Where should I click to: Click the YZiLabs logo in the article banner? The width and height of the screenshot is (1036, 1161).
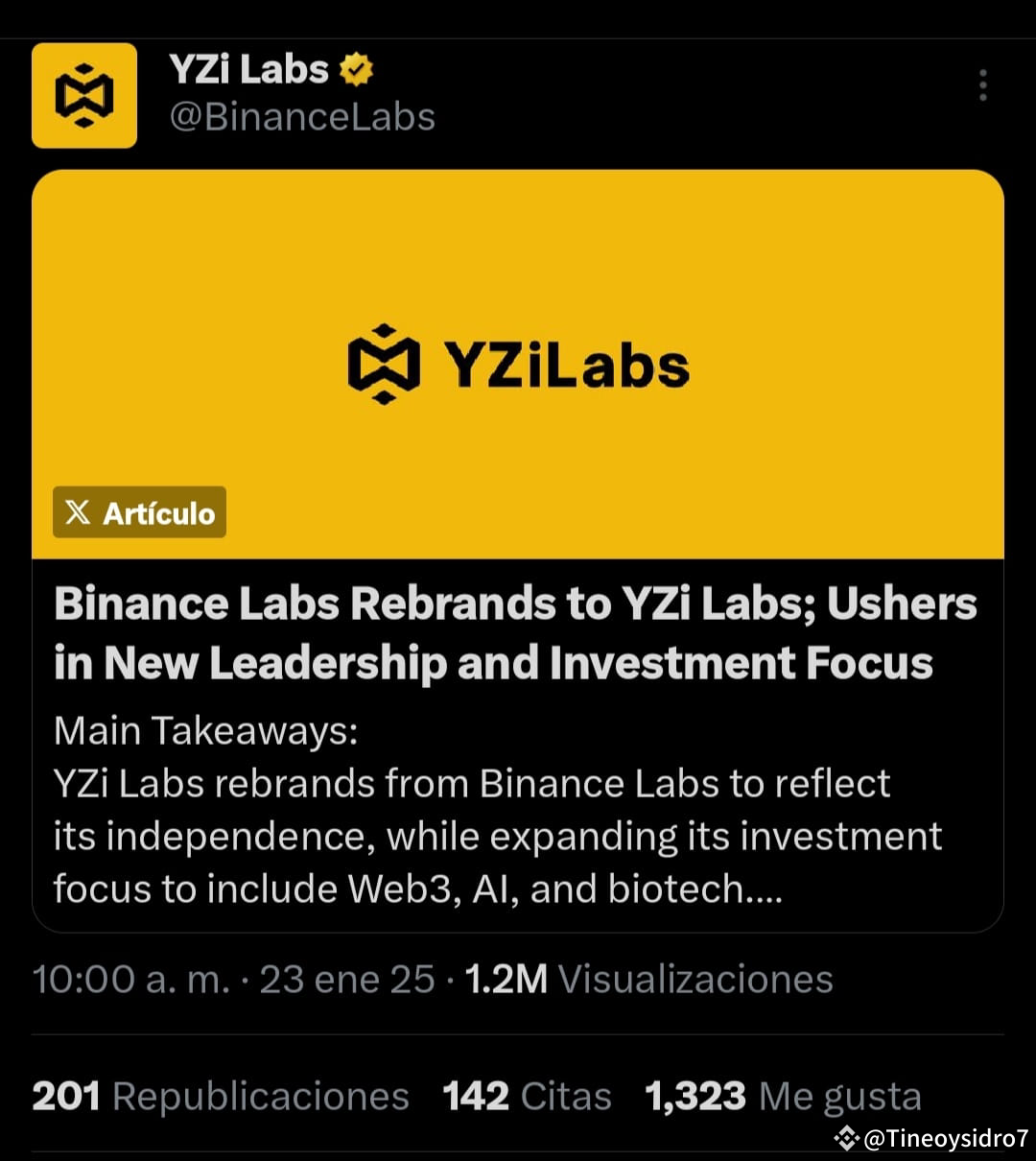coord(518,363)
